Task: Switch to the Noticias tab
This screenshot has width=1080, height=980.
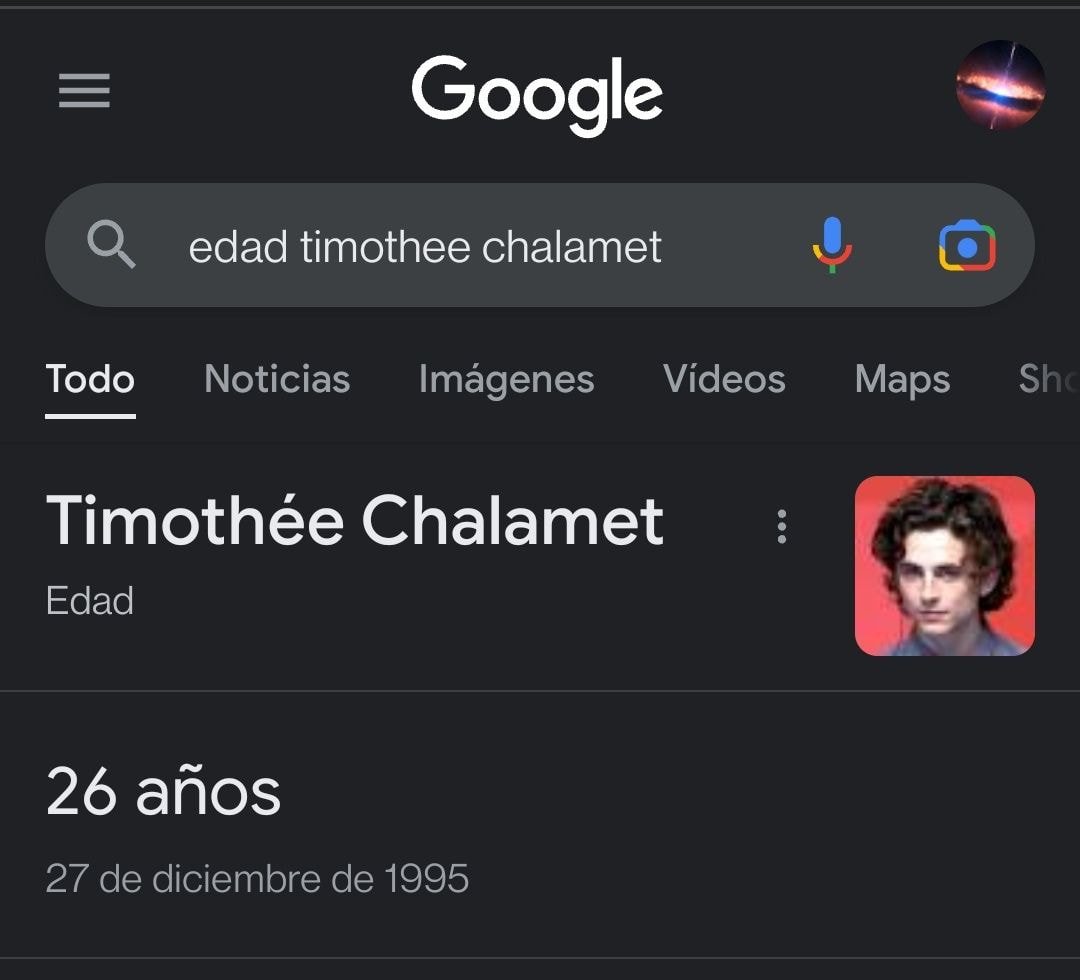Action: coord(277,379)
